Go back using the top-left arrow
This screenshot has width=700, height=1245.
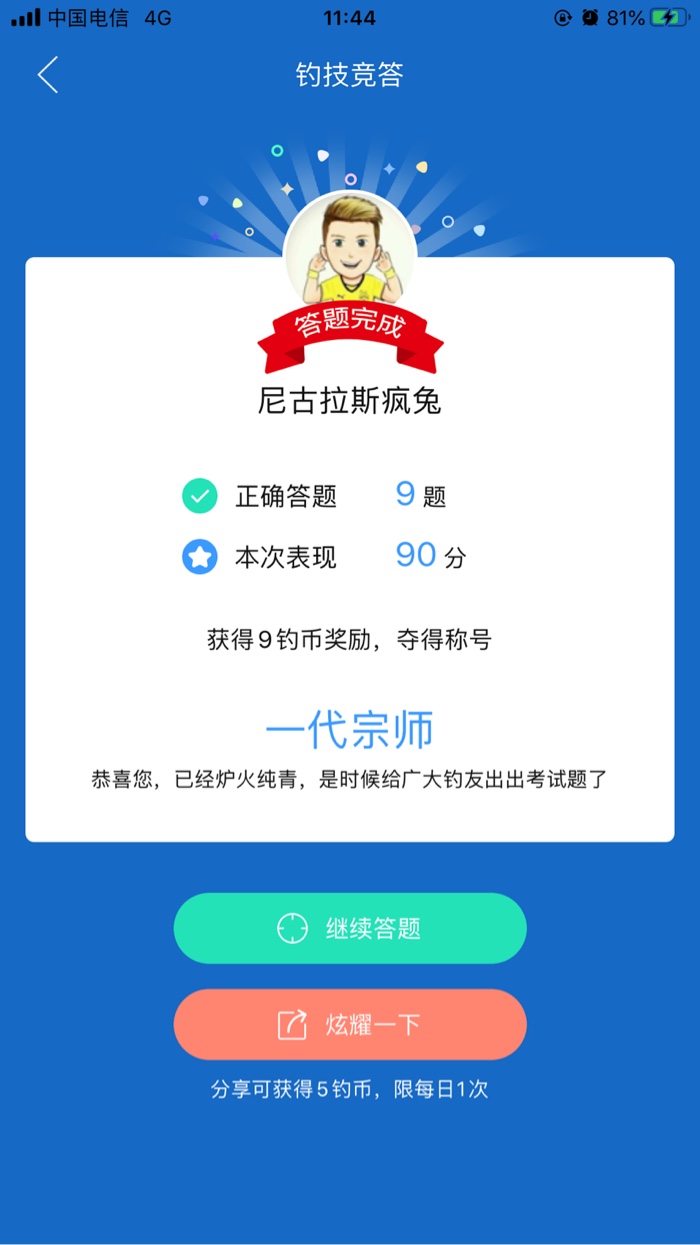[x=48, y=75]
